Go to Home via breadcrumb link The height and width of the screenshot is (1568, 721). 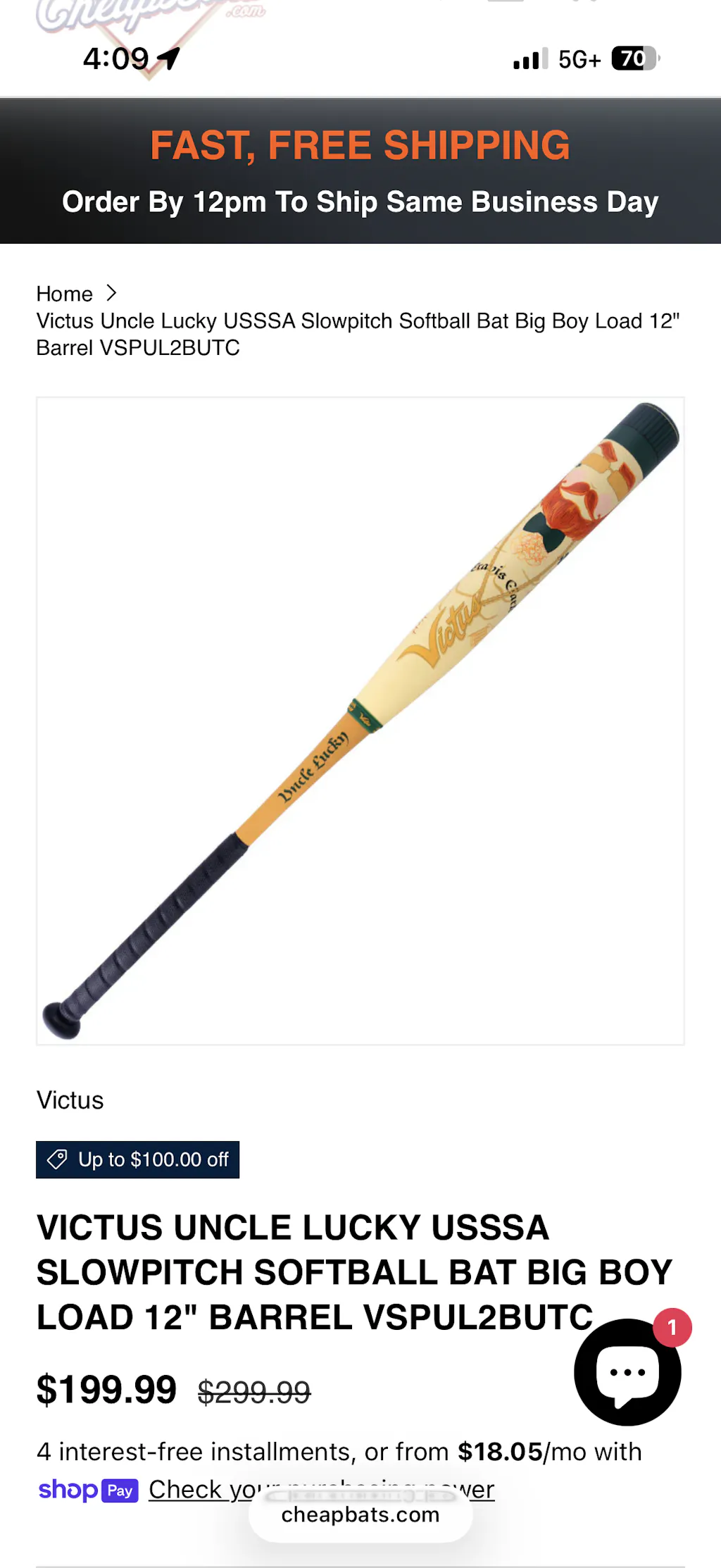click(64, 294)
